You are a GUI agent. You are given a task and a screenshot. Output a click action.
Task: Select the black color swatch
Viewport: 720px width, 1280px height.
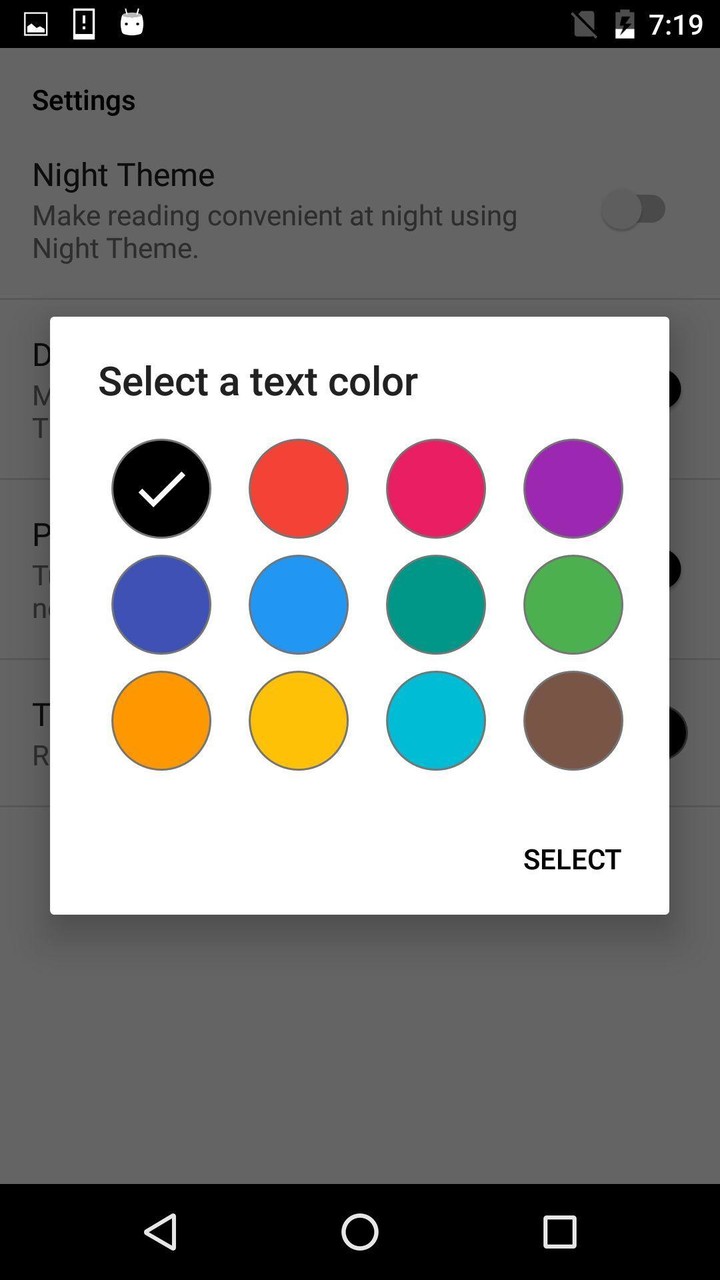161,489
